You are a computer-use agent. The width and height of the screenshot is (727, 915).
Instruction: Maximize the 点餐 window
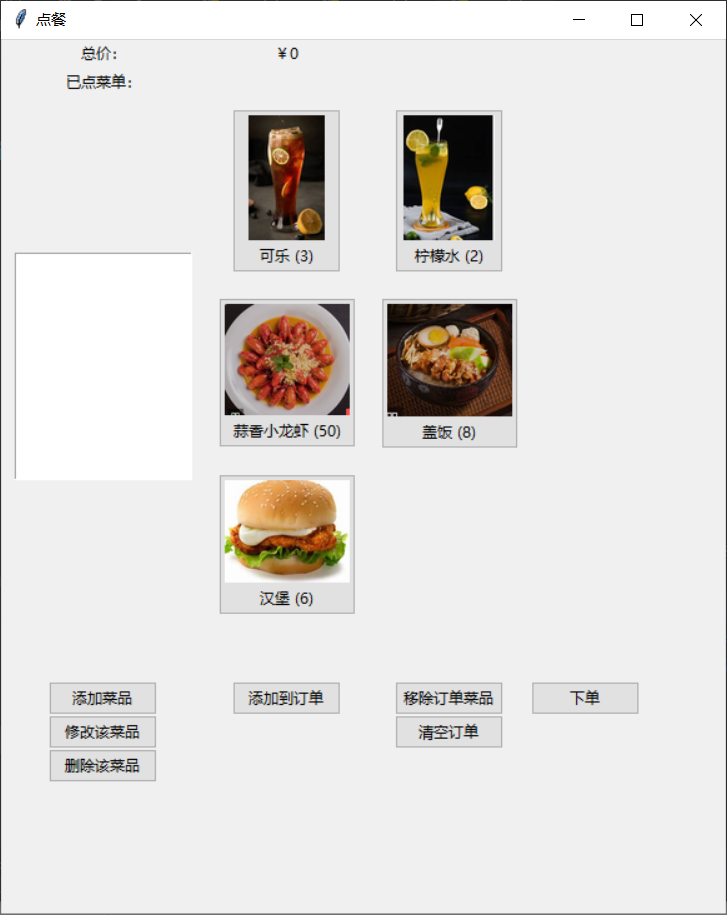point(636,20)
